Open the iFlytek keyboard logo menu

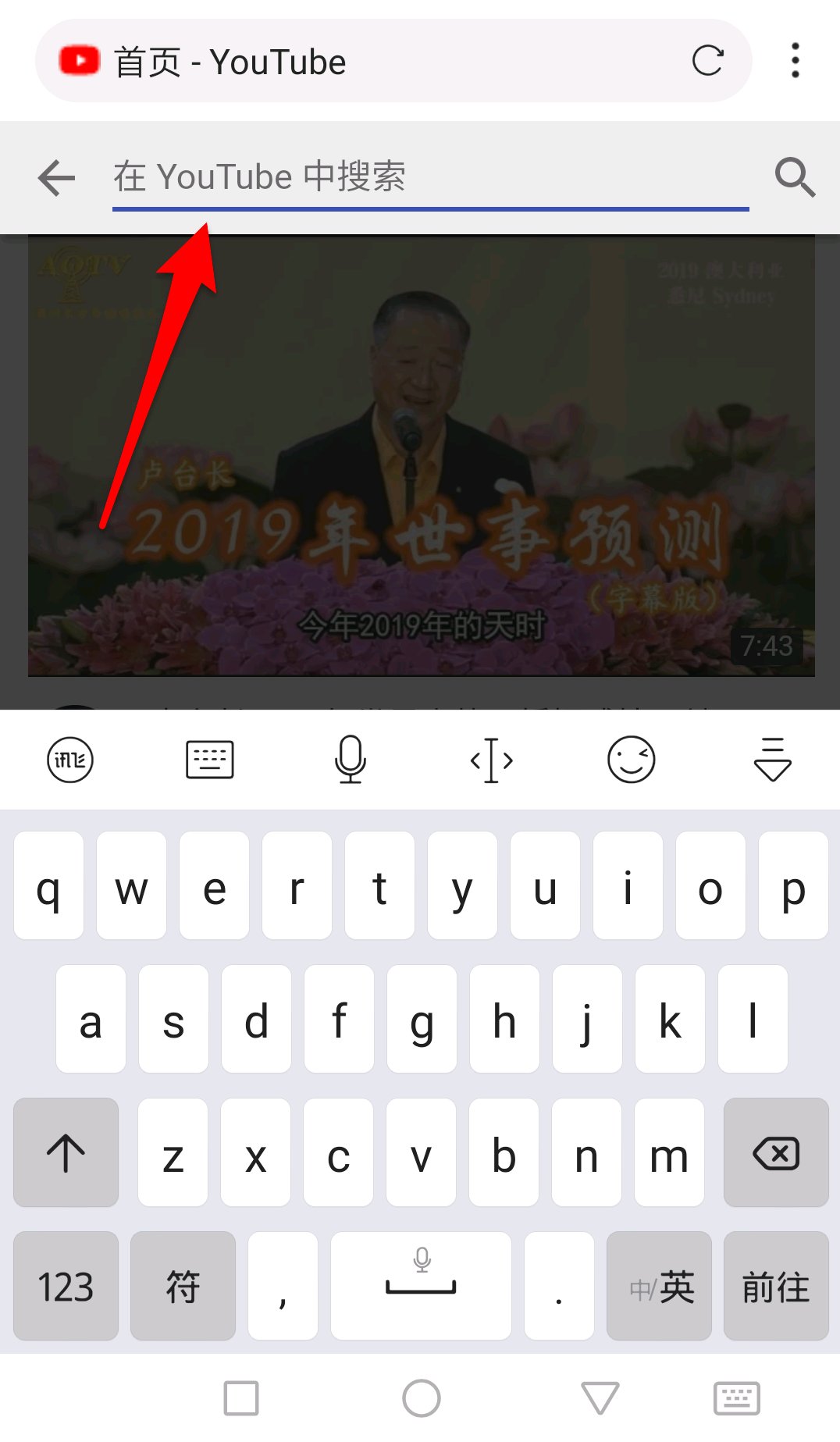pos(70,760)
